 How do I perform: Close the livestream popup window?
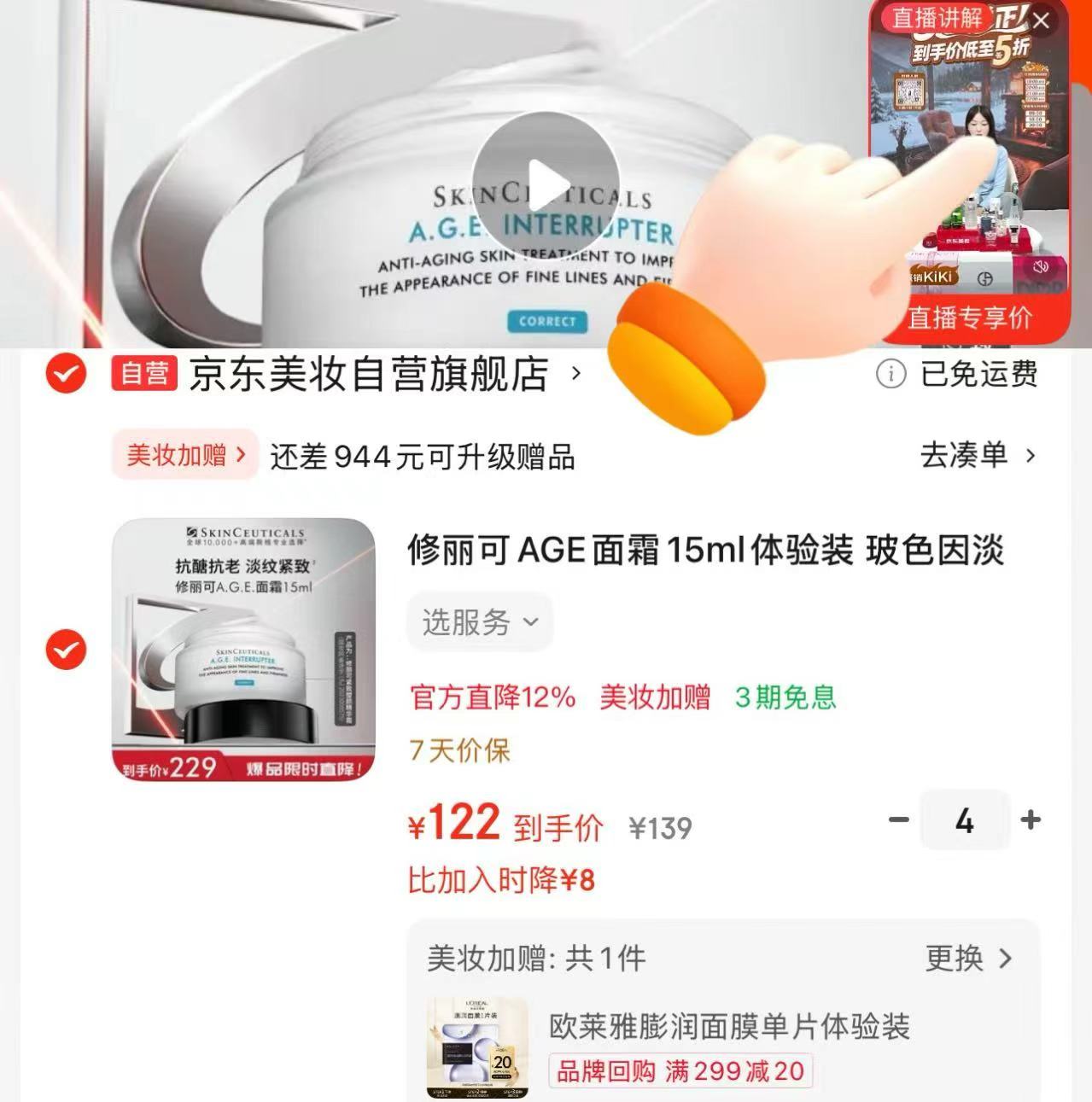[x=1040, y=21]
